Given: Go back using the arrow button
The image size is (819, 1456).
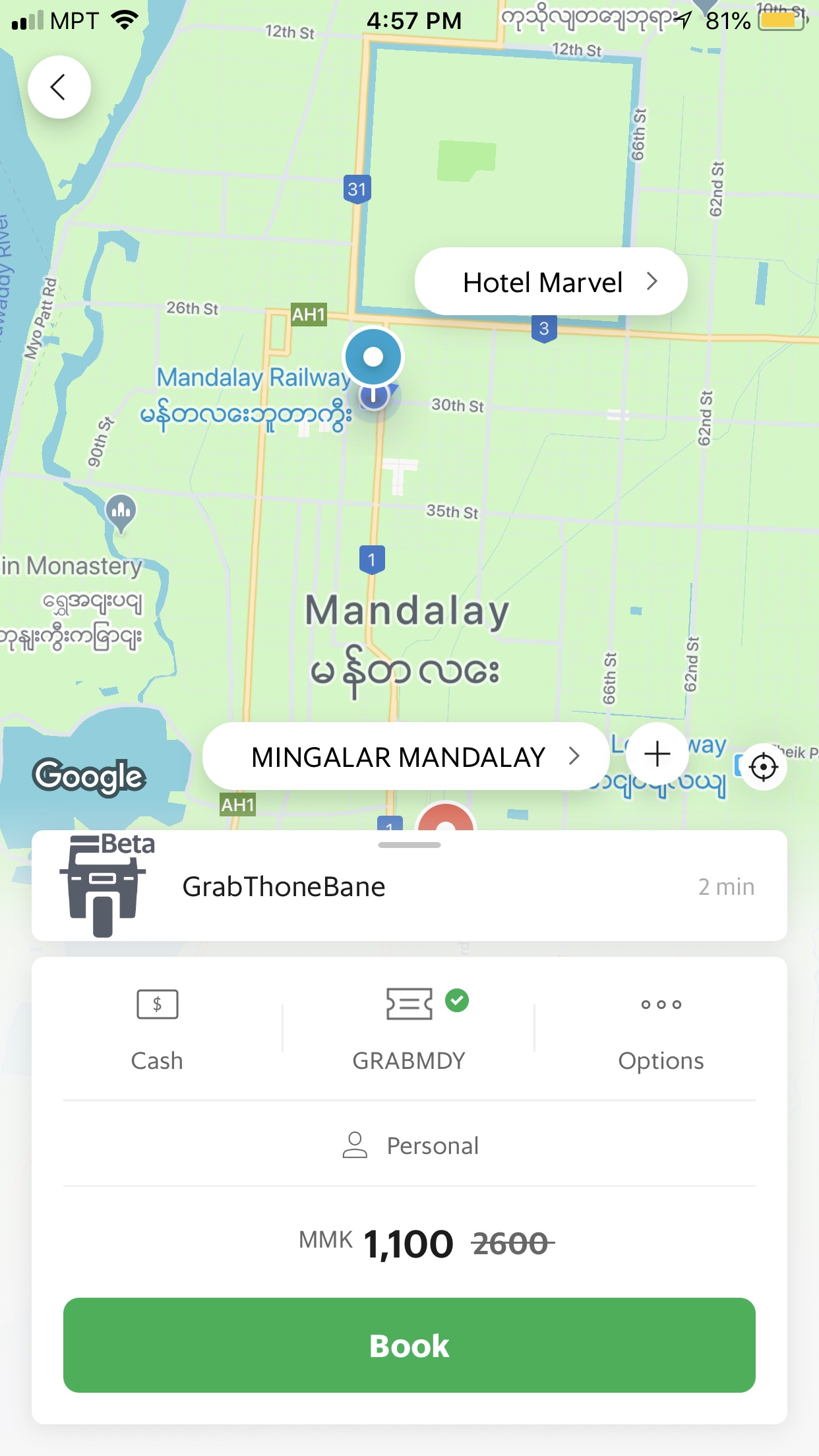Looking at the screenshot, I should 59,87.
